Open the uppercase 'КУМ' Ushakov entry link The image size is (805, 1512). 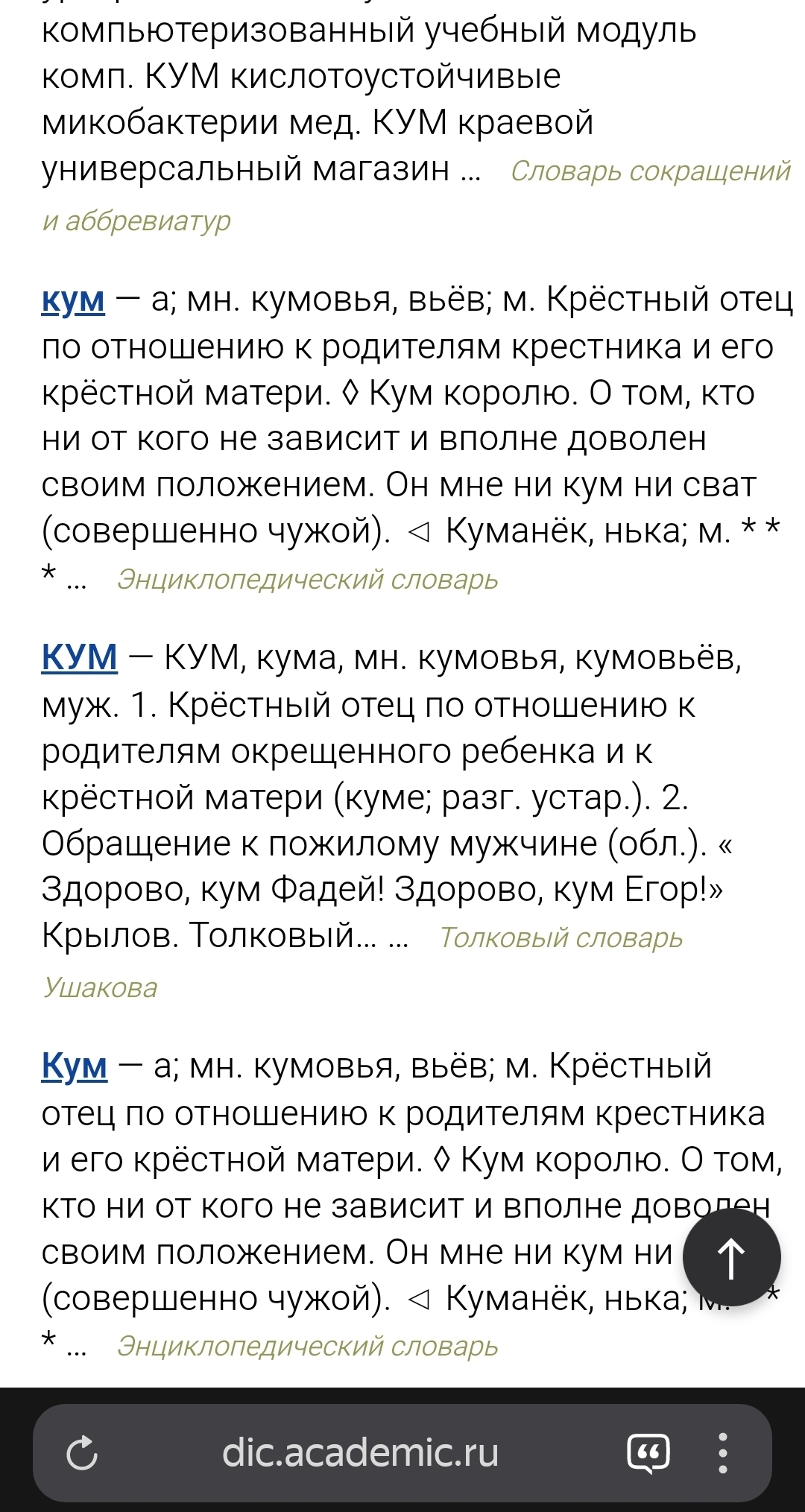pos(79,658)
